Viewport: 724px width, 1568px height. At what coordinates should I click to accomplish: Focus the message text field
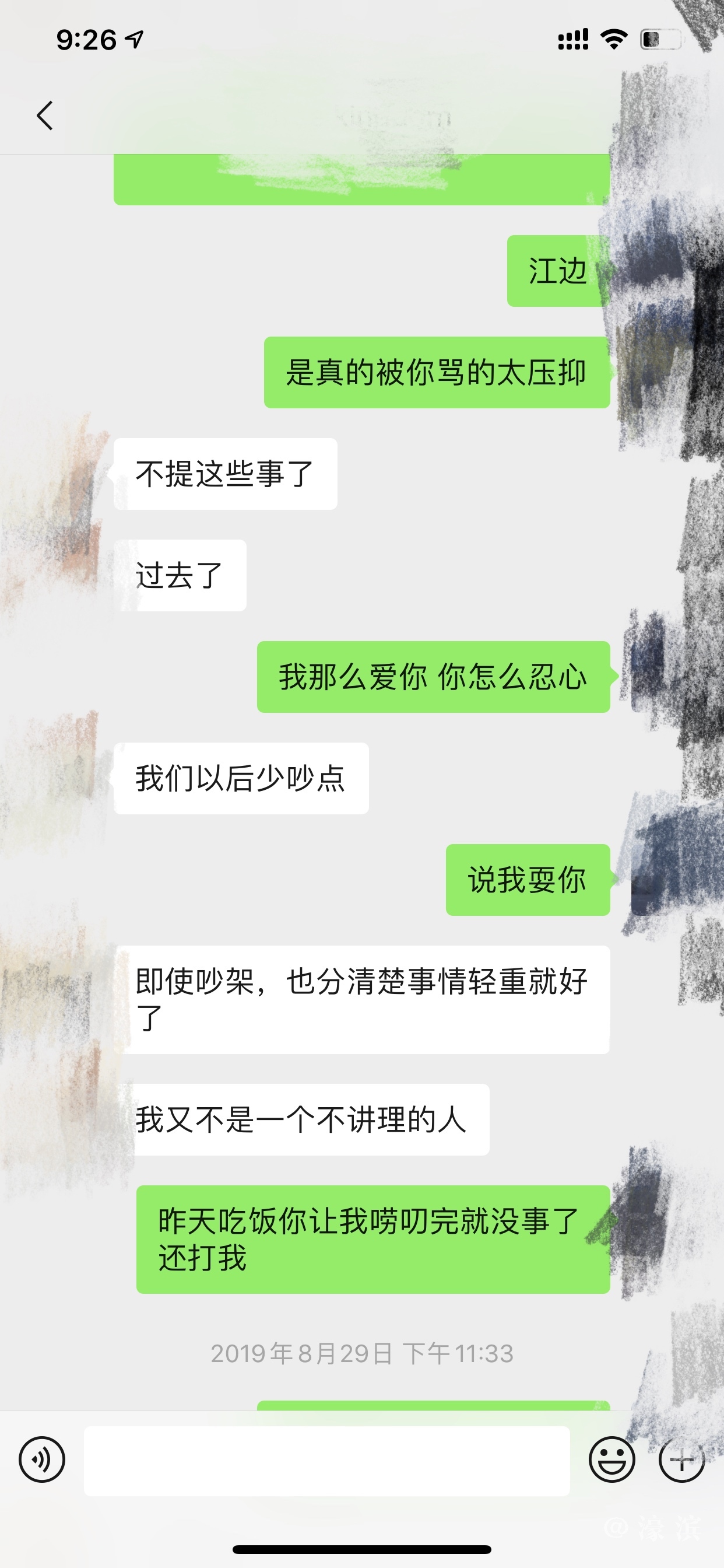click(326, 1461)
